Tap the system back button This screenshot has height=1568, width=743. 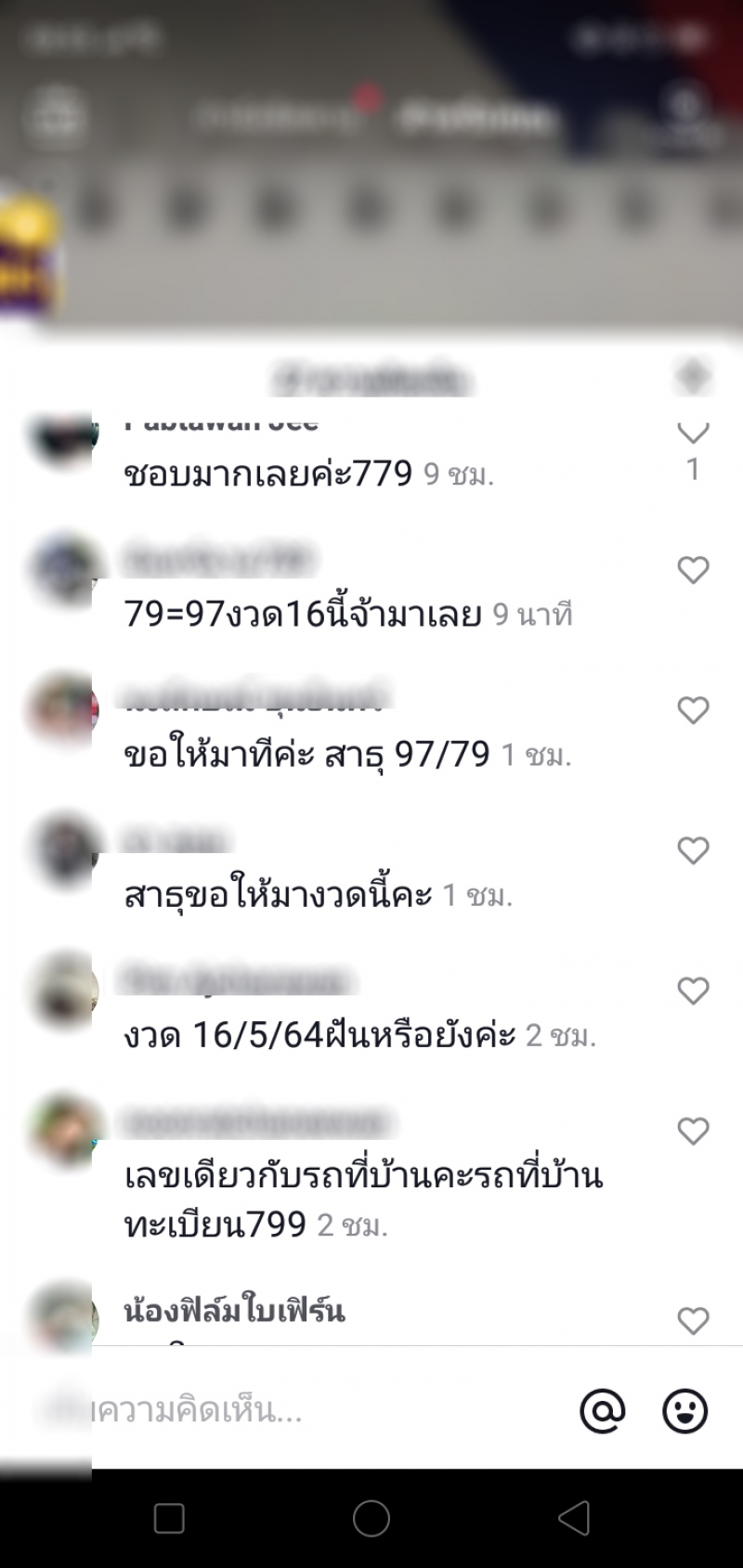click(x=574, y=1519)
